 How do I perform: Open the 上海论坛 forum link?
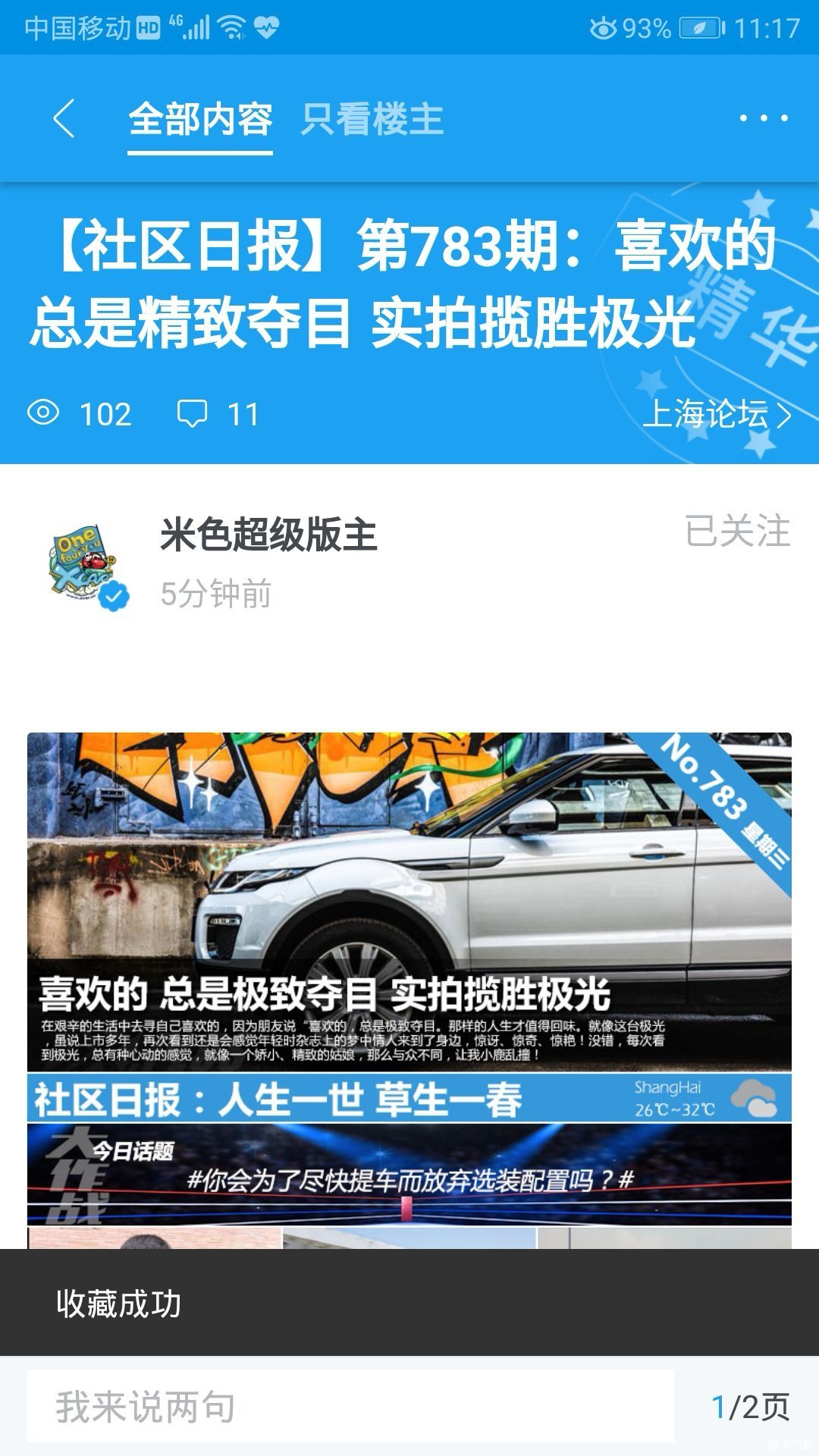(x=717, y=414)
